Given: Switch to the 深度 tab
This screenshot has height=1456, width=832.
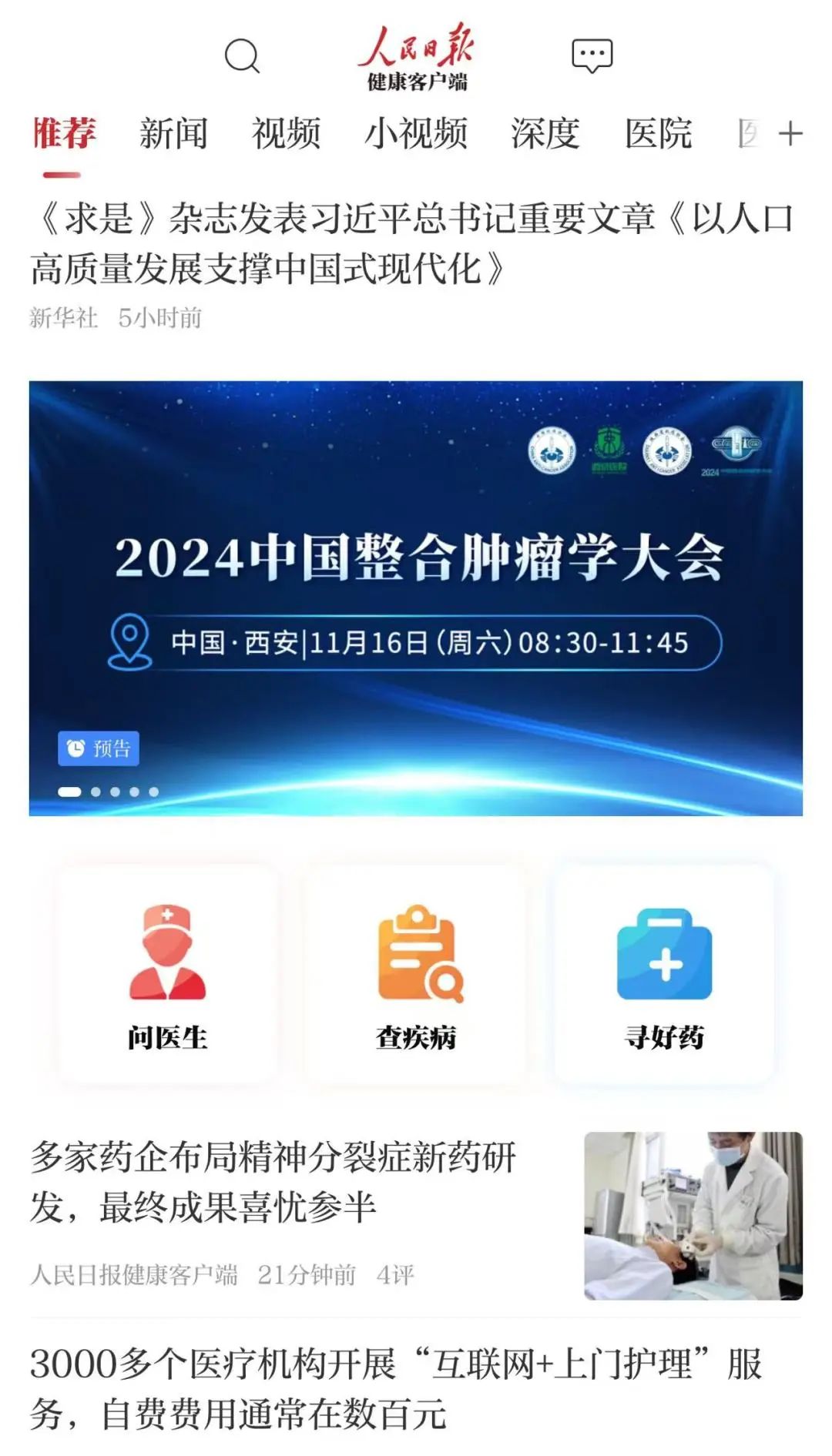Looking at the screenshot, I should (x=545, y=133).
